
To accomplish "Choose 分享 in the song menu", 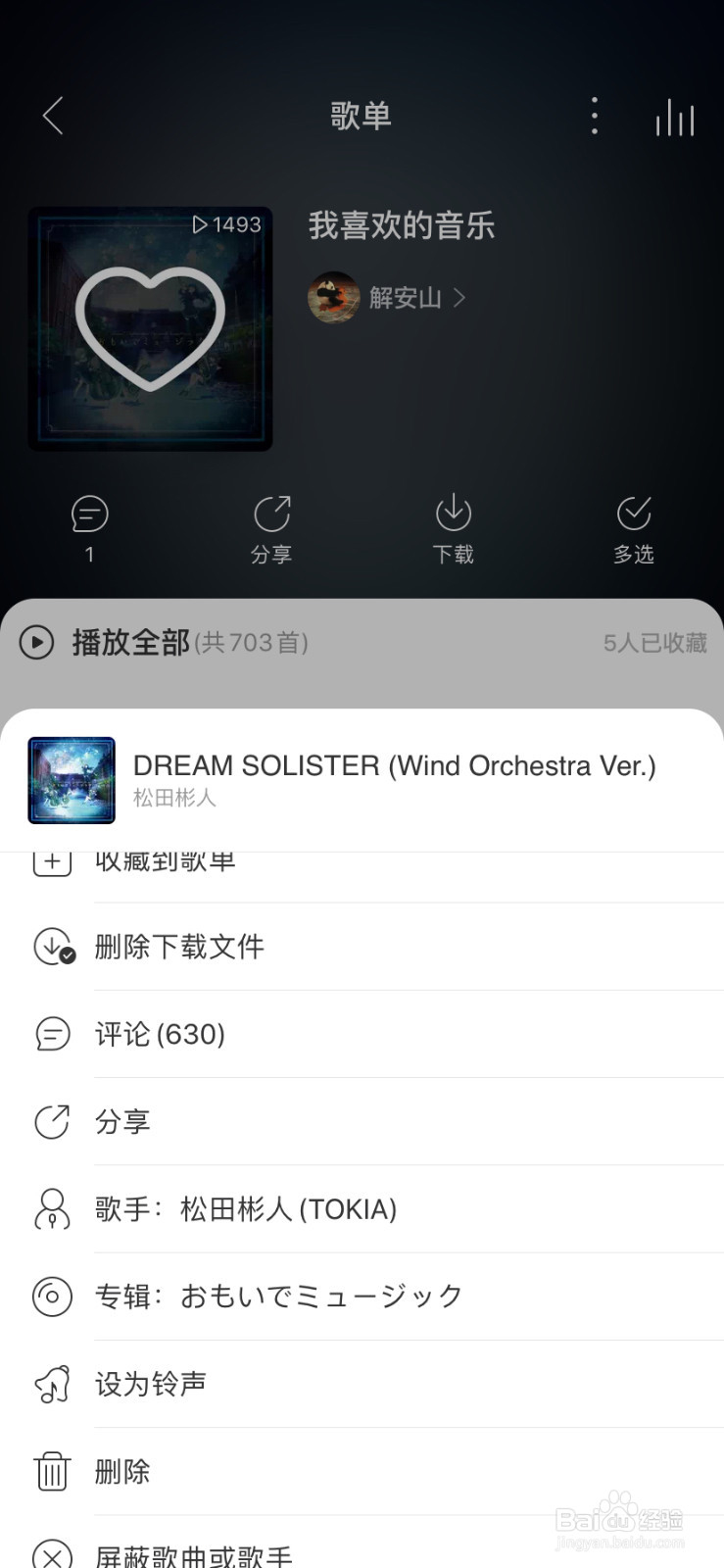I will click(122, 1121).
